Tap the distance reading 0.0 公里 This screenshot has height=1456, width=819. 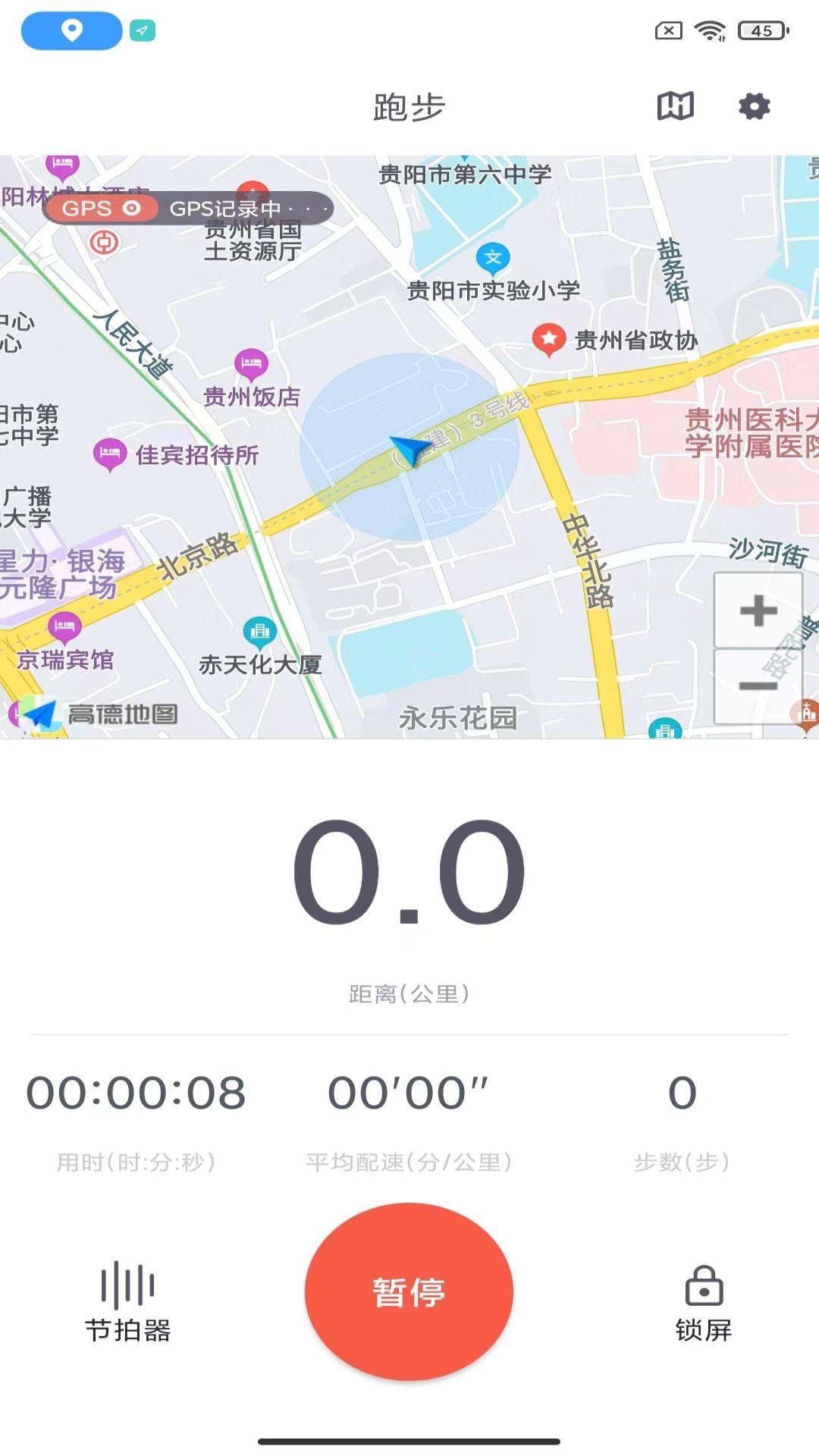pyautogui.click(x=409, y=872)
